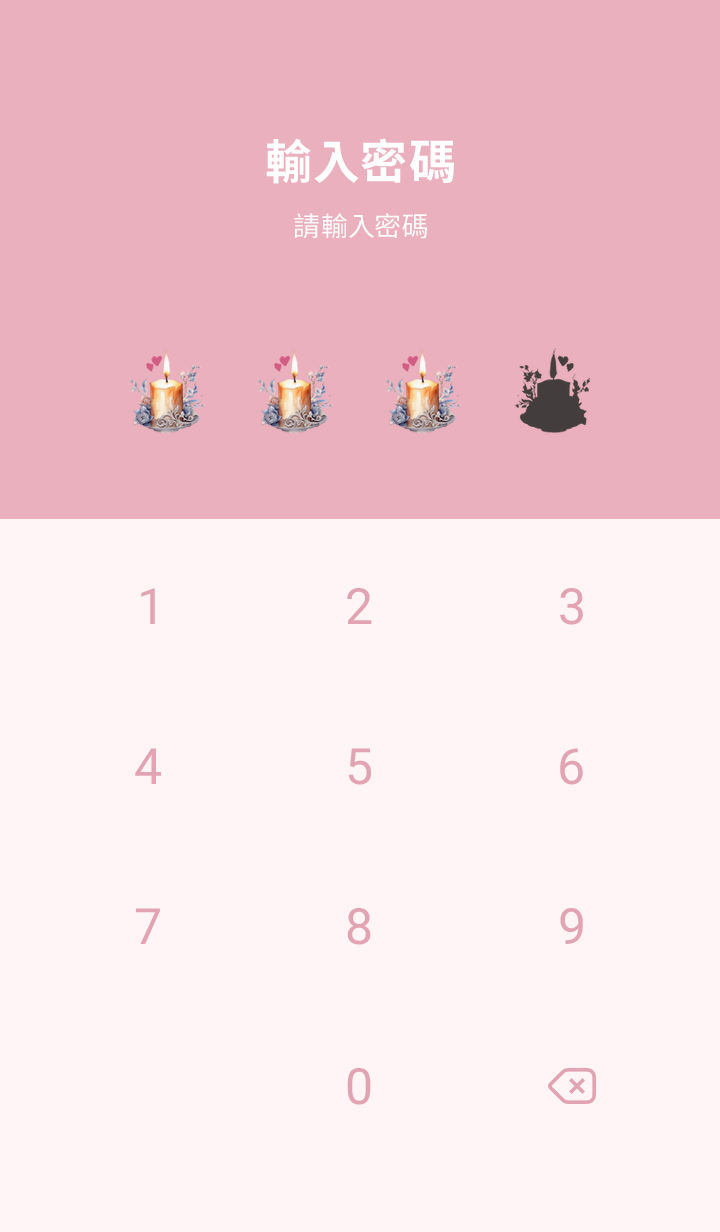The width and height of the screenshot is (720, 1232).
Task: Enter digit 1 on the passcode keypad
Action: pos(149,607)
